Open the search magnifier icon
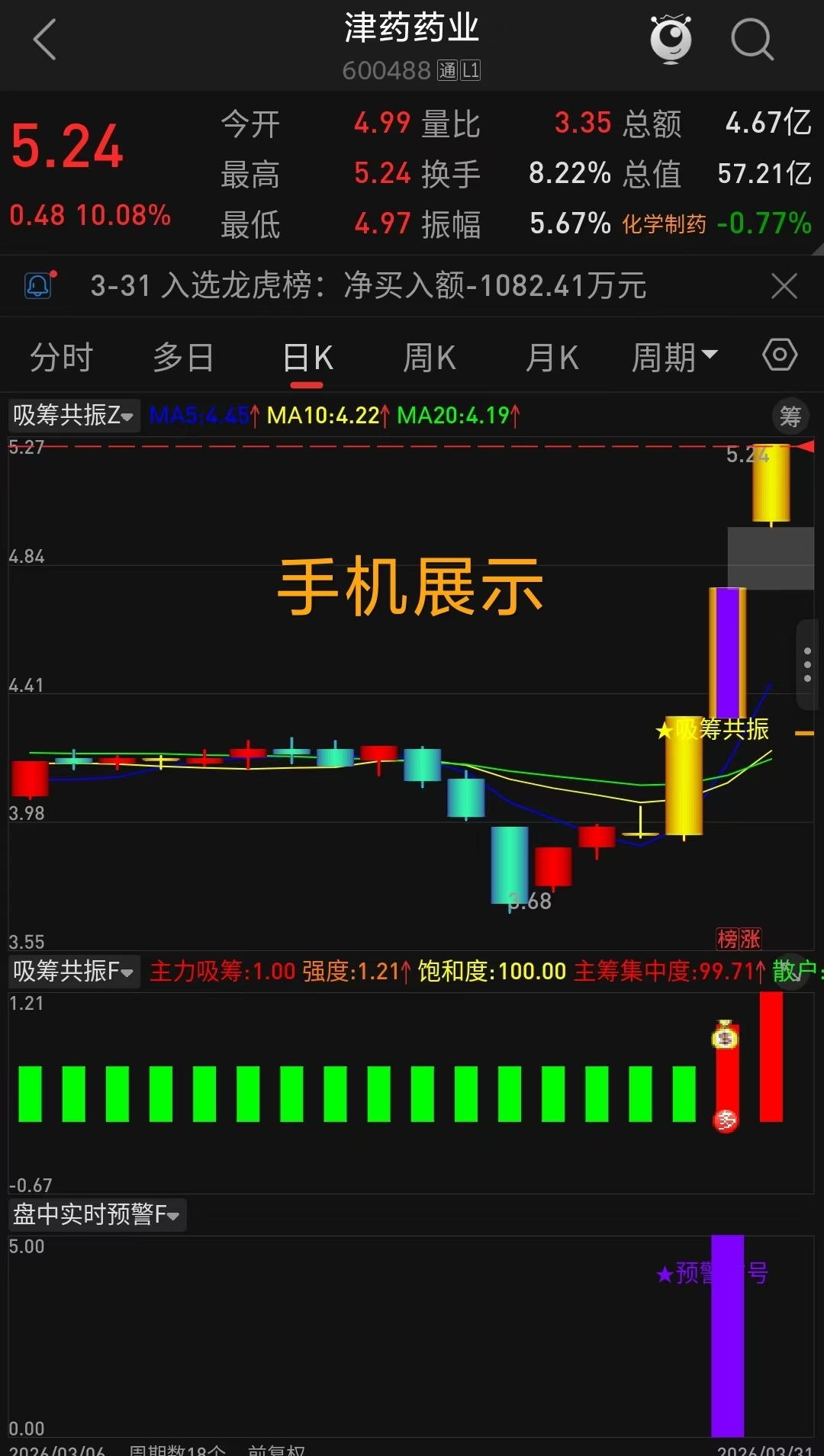Viewport: 824px width, 1456px height. point(752,40)
